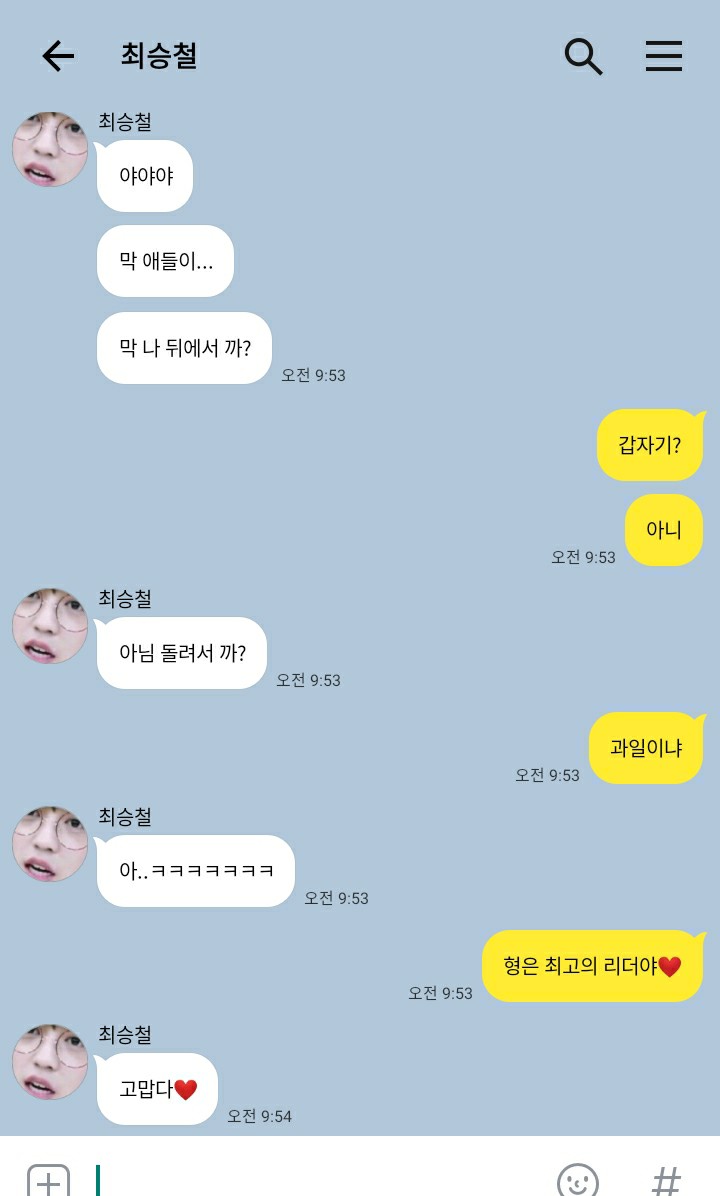Open the emoticon picker
720x1196 pixels.
point(577,1181)
